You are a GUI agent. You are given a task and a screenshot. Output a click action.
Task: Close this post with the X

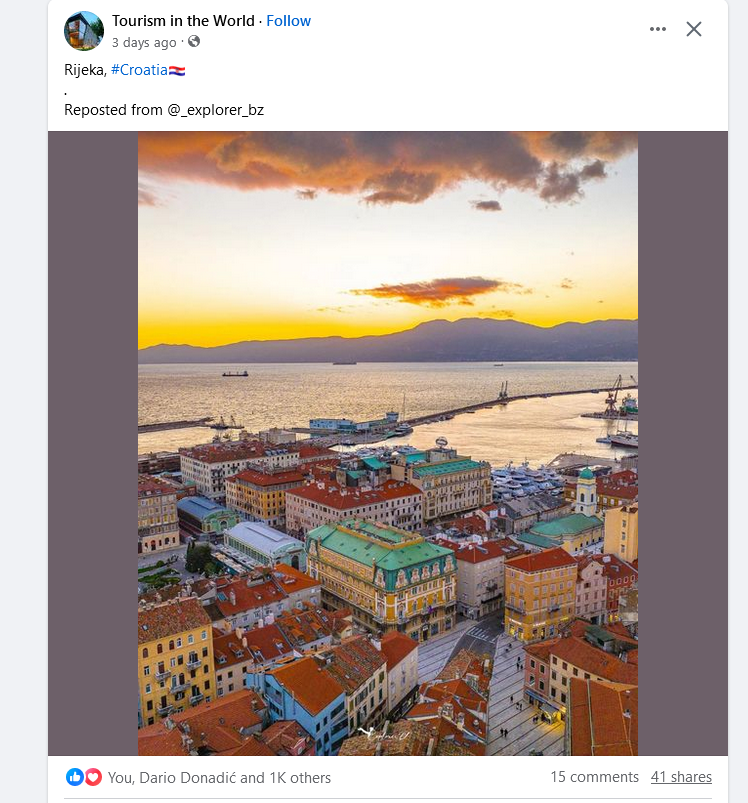(694, 29)
